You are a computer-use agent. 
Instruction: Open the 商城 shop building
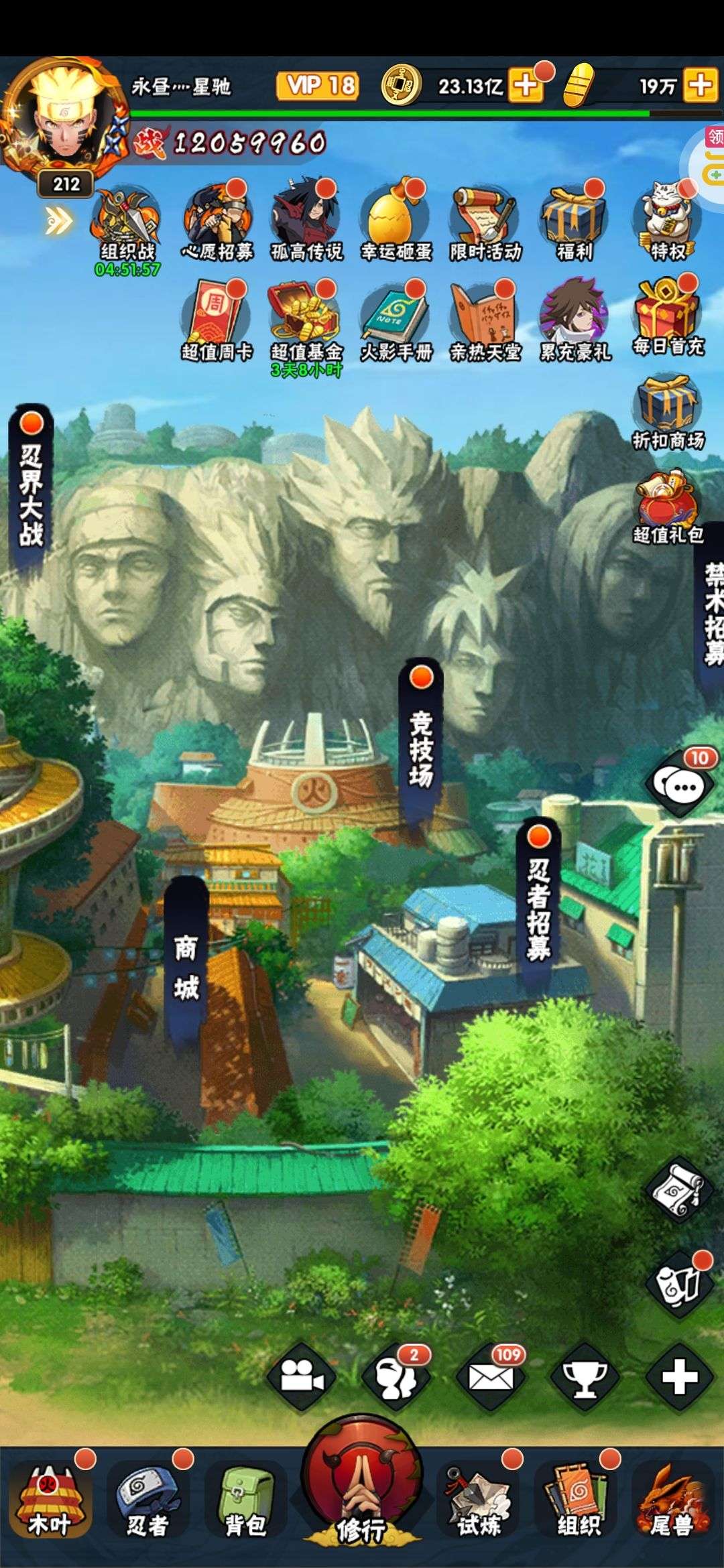pos(186,965)
